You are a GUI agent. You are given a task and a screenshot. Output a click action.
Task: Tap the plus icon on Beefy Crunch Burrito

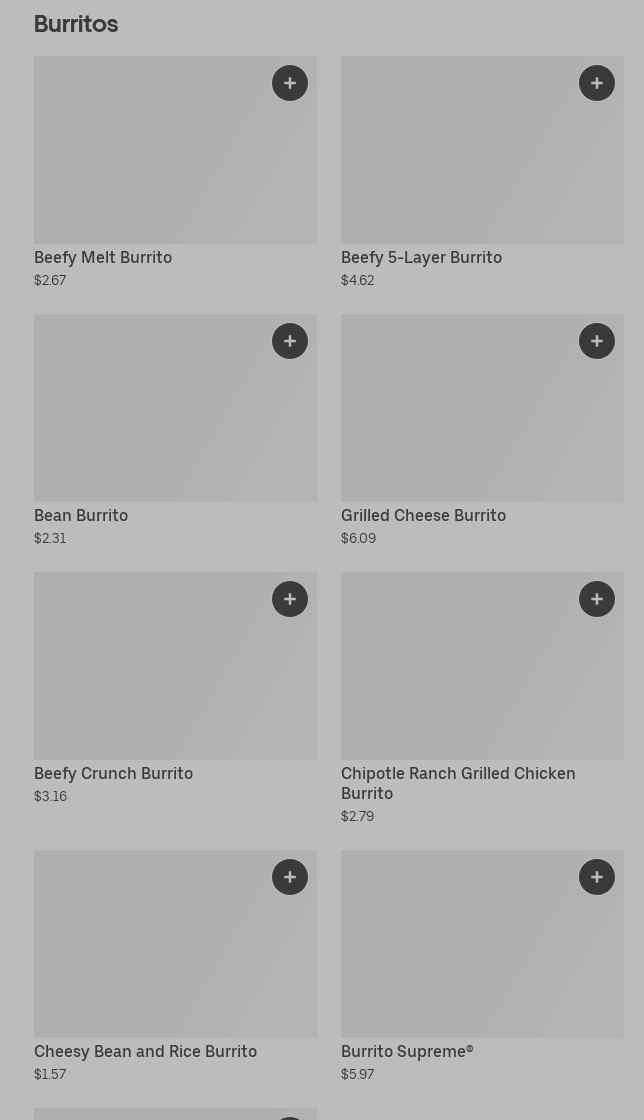coord(290,599)
